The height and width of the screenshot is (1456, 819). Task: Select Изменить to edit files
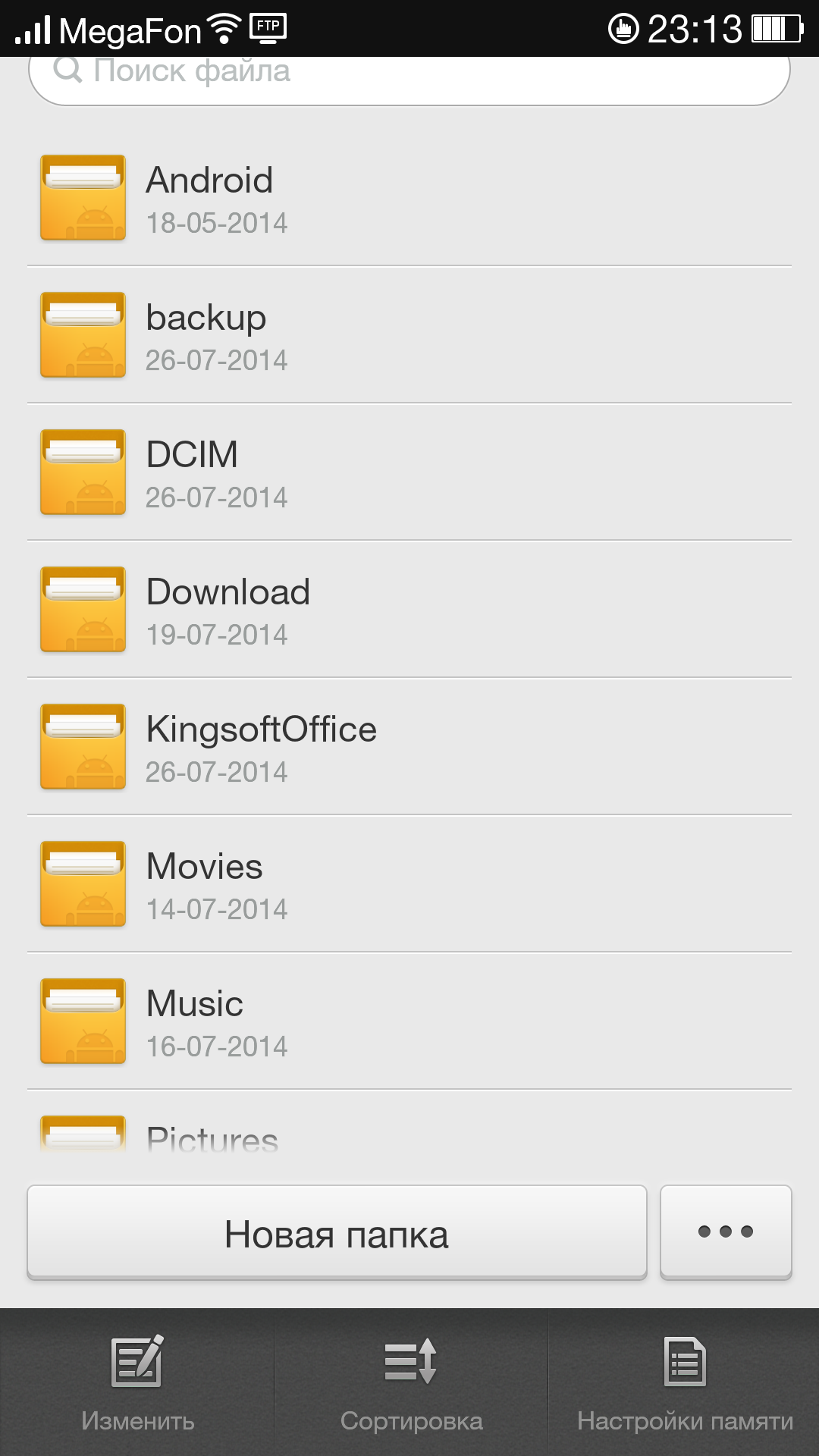(x=137, y=1383)
